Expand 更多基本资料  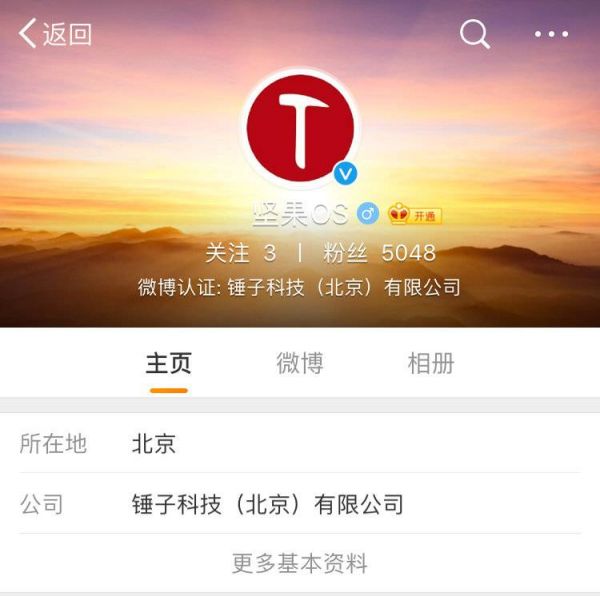click(x=300, y=563)
